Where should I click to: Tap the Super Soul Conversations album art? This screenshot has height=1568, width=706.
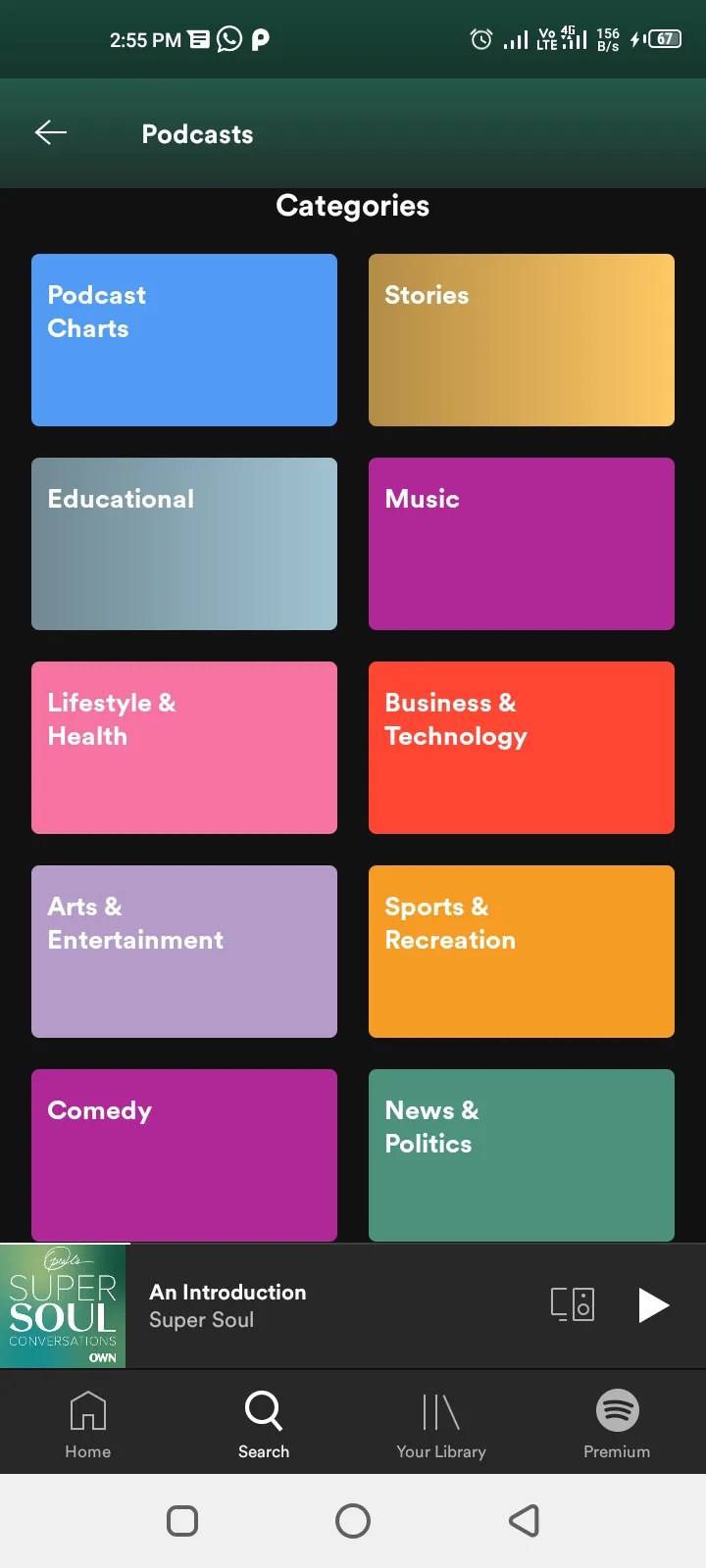point(64,1304)
